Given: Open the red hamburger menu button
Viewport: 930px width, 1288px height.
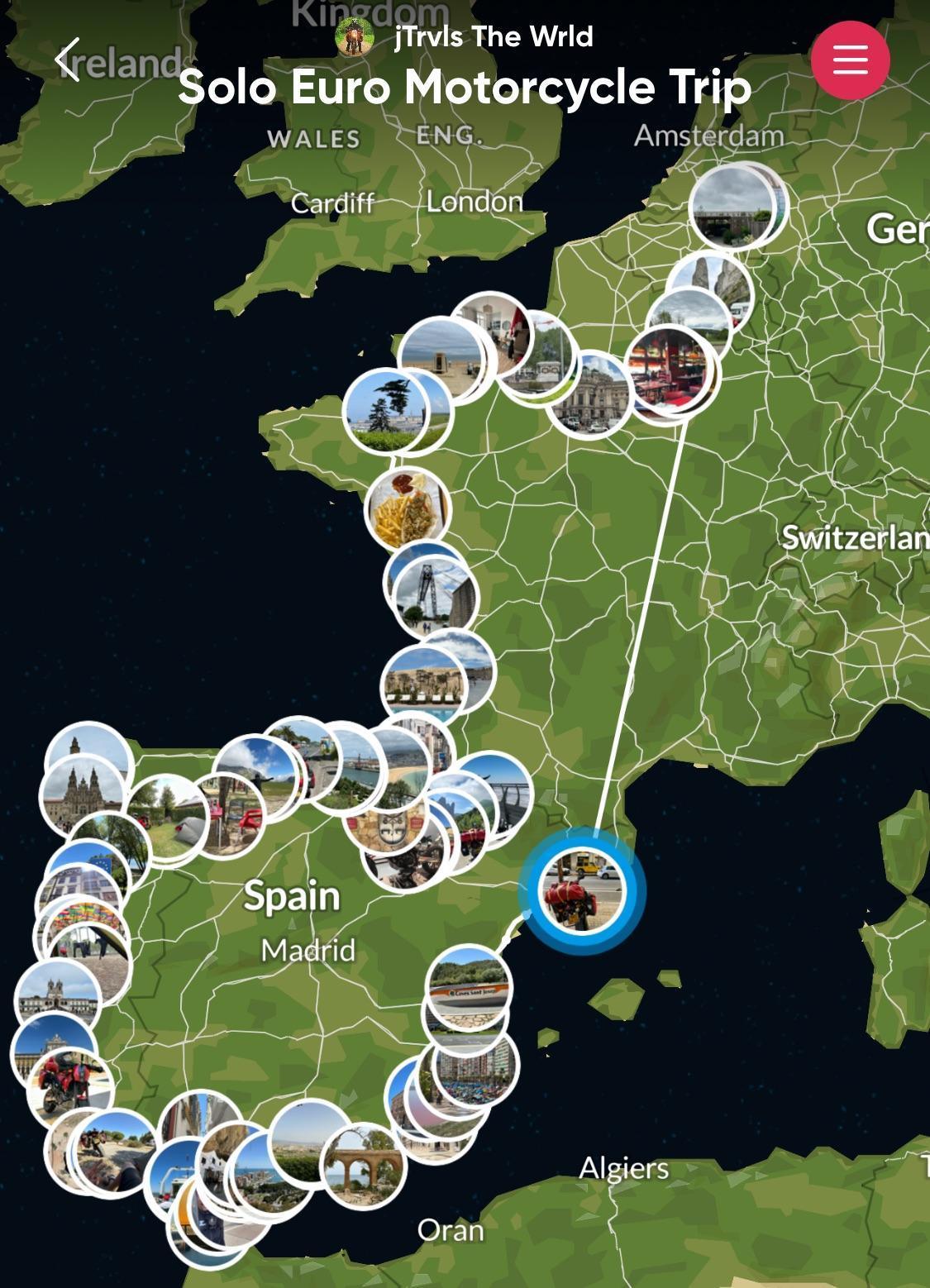Looking at the screenshot, I should coord(850,60).
